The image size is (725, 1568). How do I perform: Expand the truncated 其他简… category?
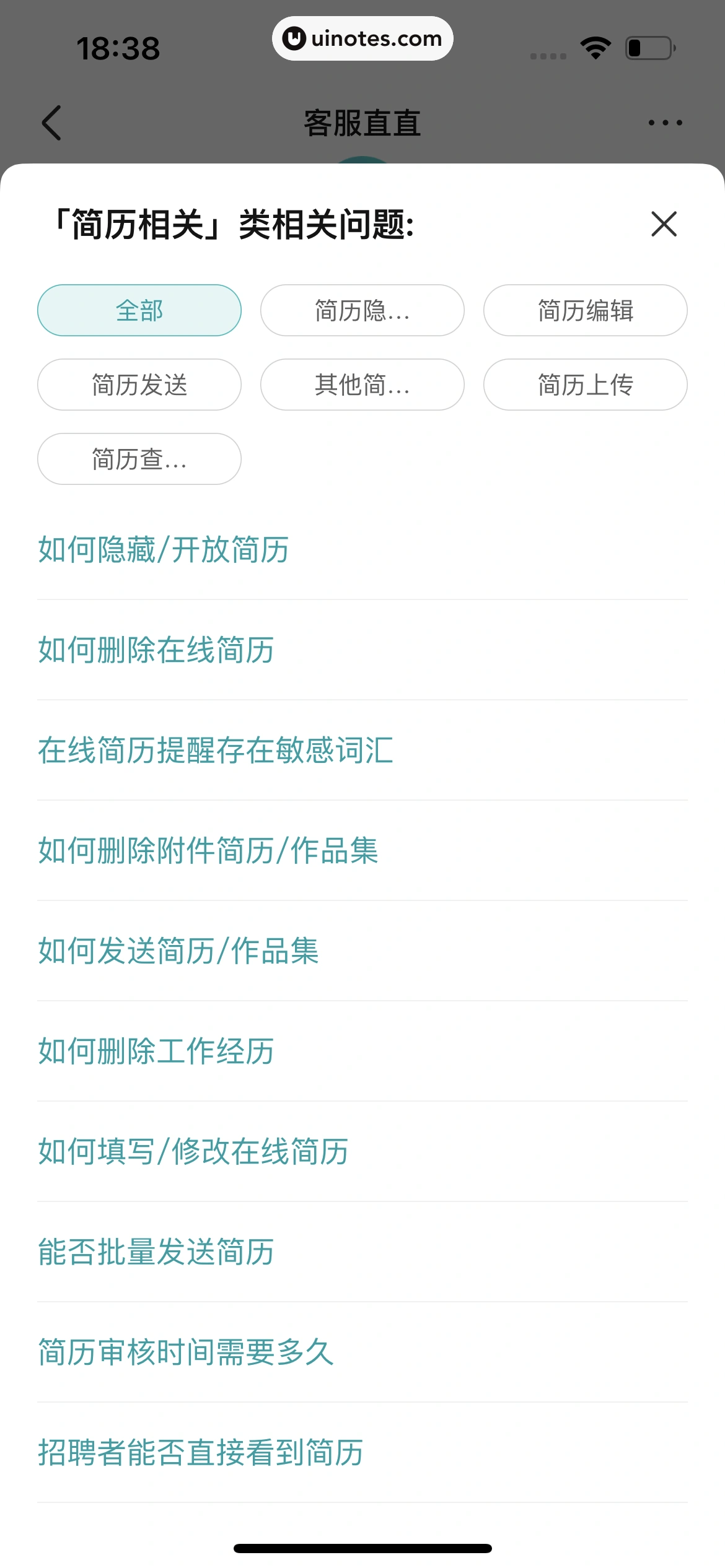[362, 385]
